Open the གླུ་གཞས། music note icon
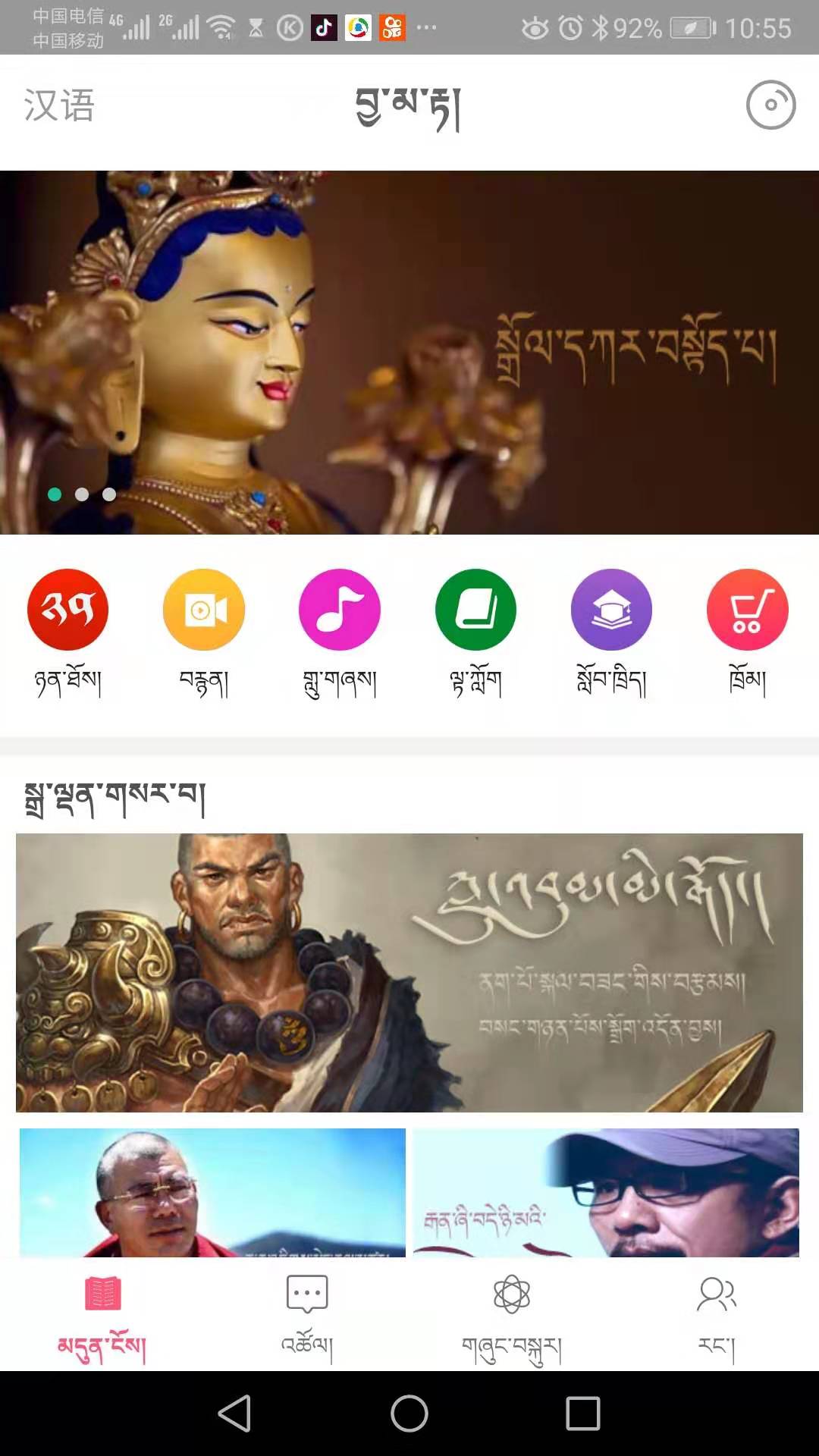 tap(340, 609)
